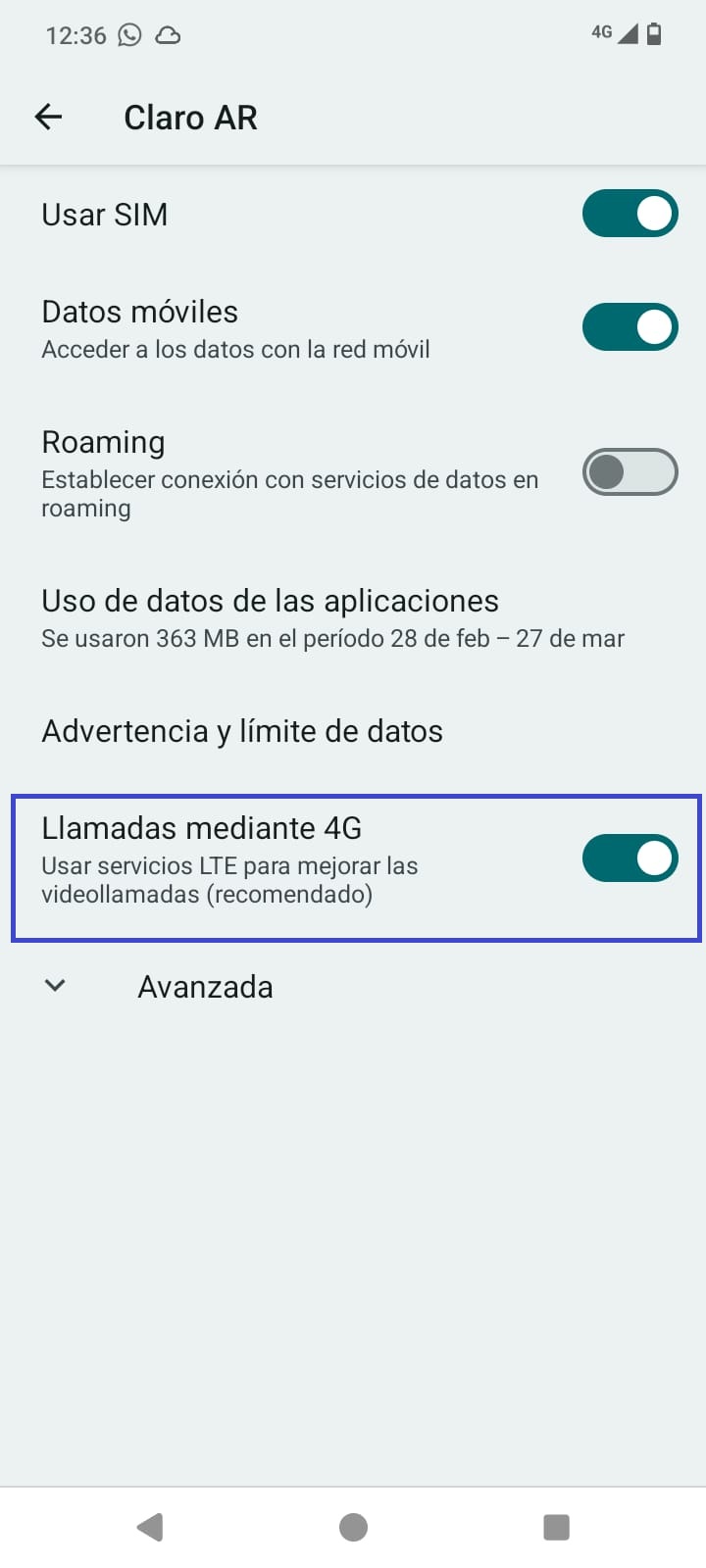Expand the Avanzada section
Screen dimensions: 706x1568
pyautogui.click(x=205, y=987)
